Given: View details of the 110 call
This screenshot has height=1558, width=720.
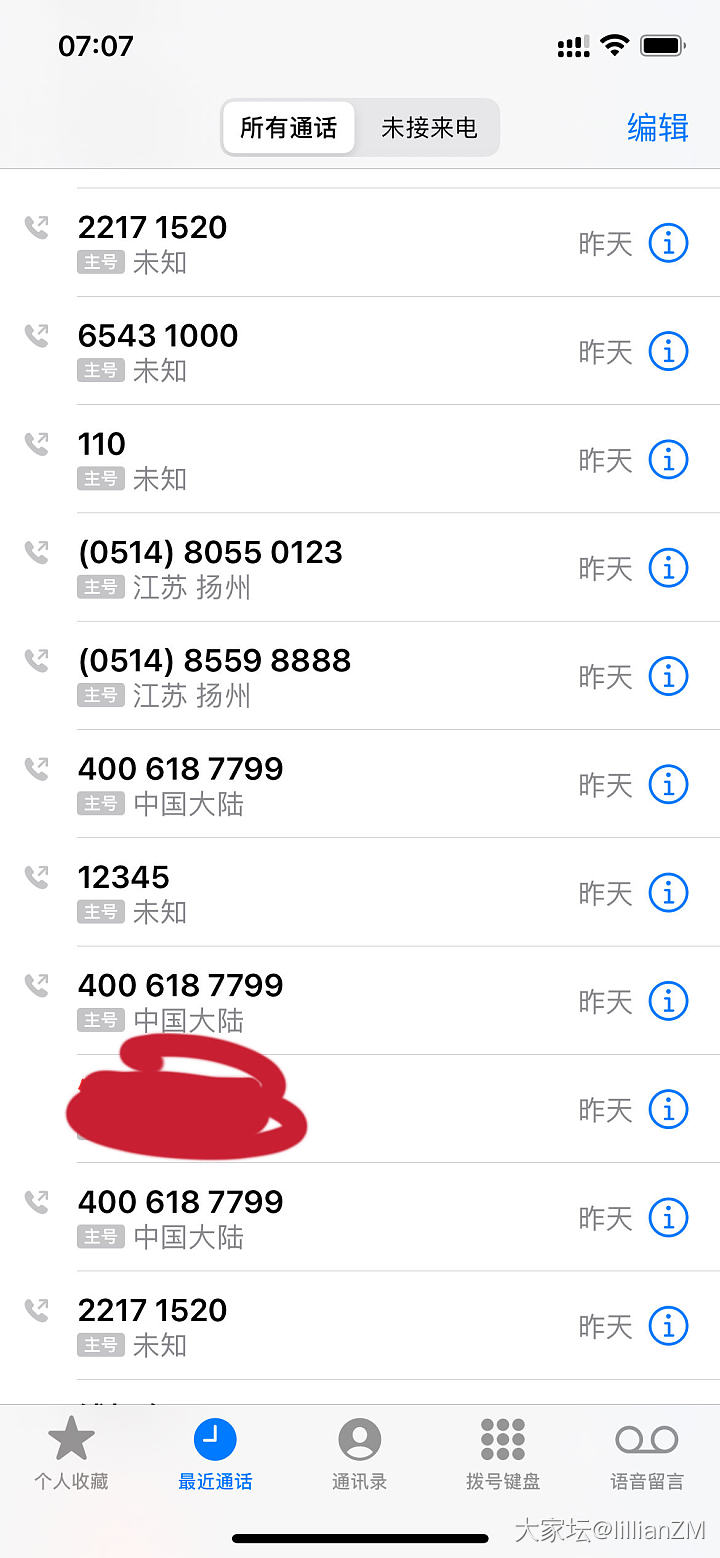Looking at the screenshot, I should 668,460.
